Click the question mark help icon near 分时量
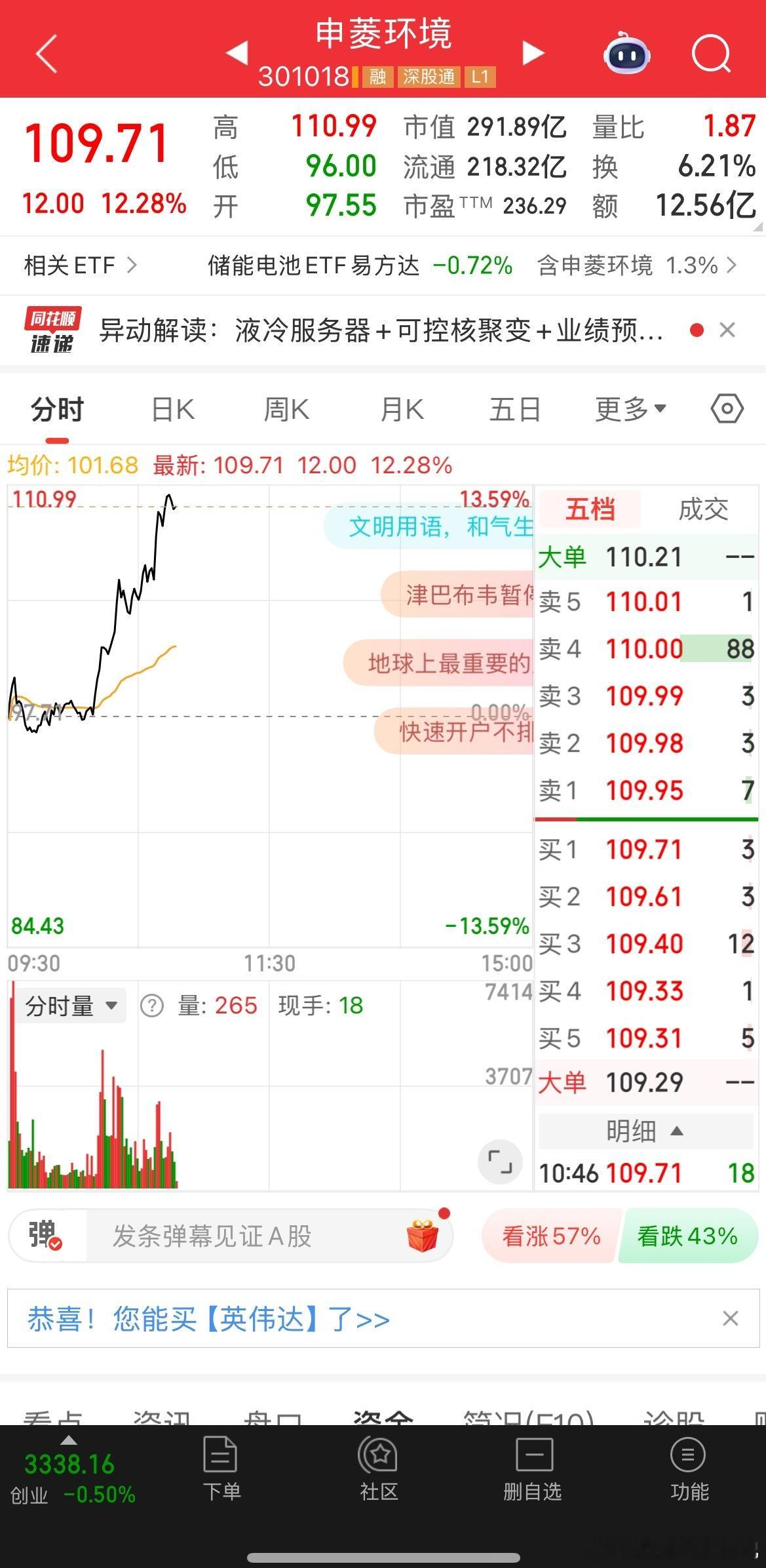The height and width of the screenshot is (1568, 766). coord(153,1005)
